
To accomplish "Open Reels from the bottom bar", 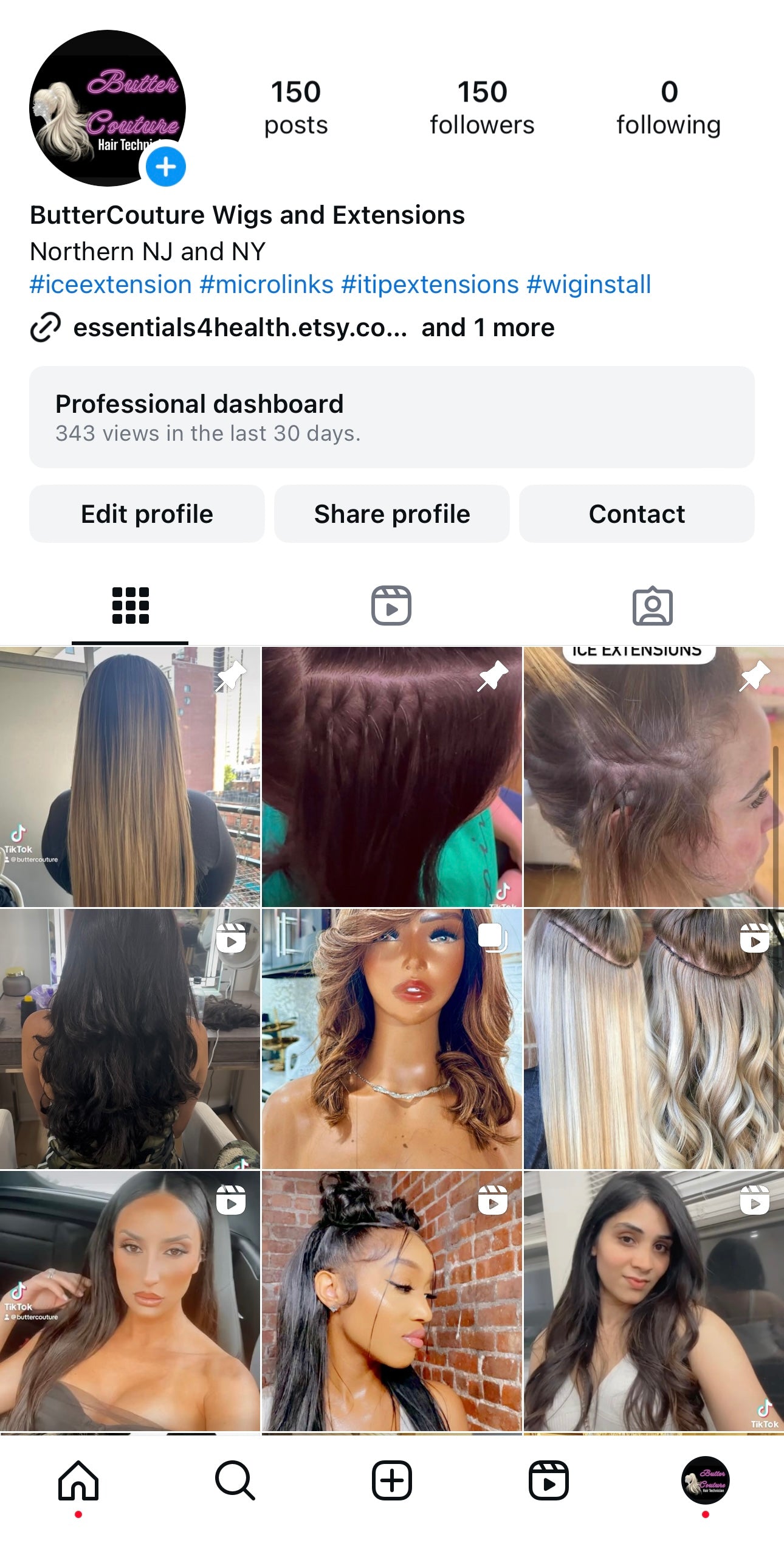I will pos(548,1481).
